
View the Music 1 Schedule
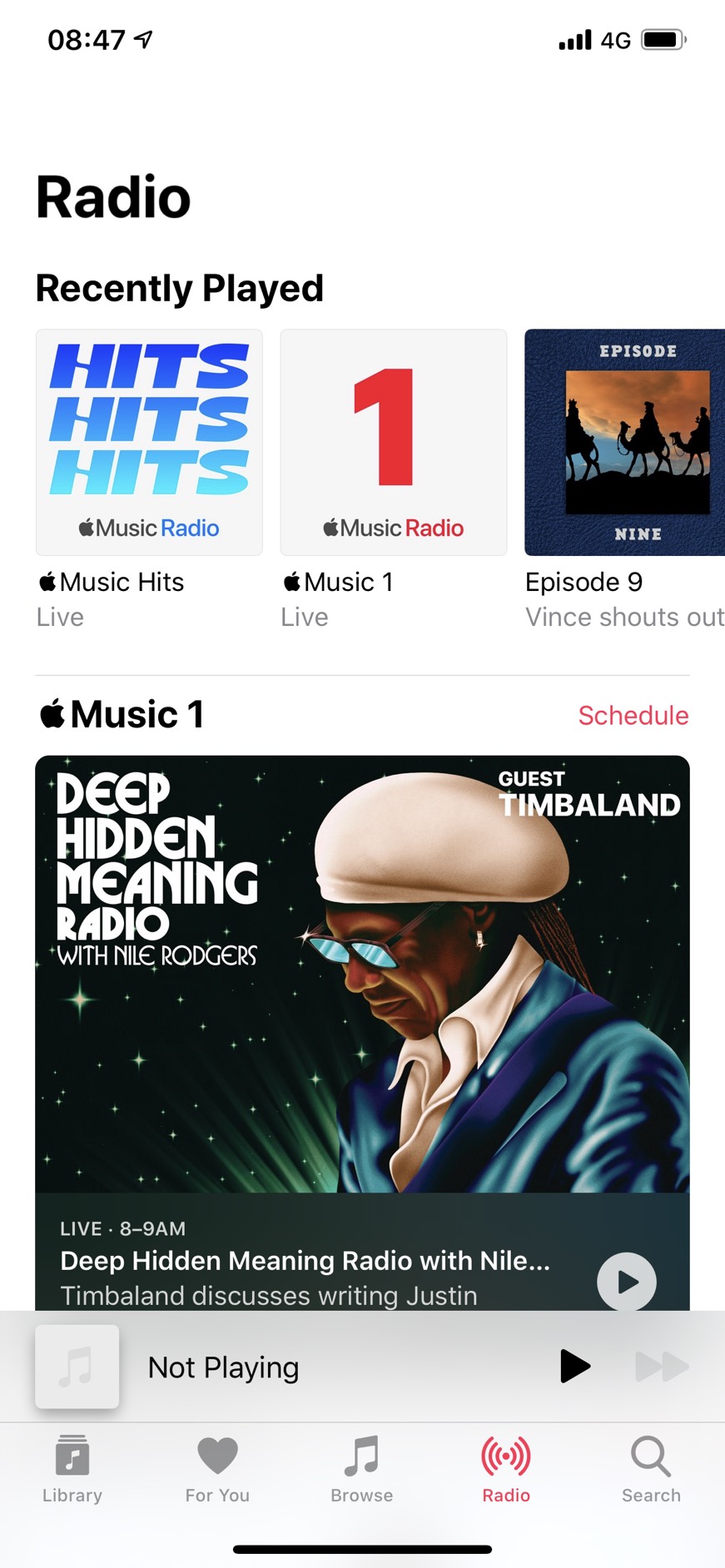[x=633, y=716]
